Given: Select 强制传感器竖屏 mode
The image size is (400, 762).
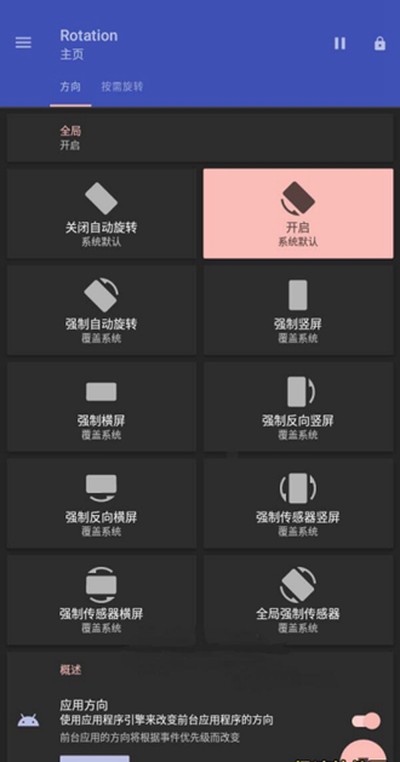Looking at the screenshot, I should pyautogui.click(x=298, y=503).
